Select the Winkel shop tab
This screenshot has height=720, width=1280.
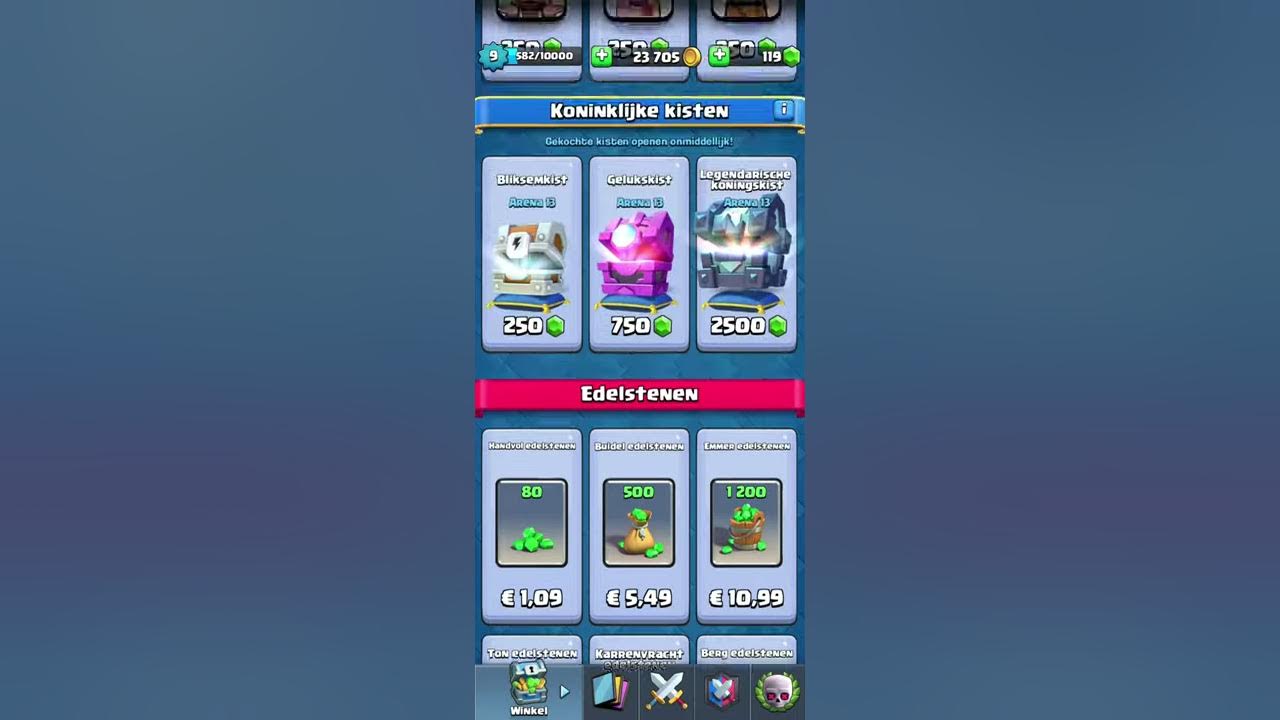coord(528,691)
